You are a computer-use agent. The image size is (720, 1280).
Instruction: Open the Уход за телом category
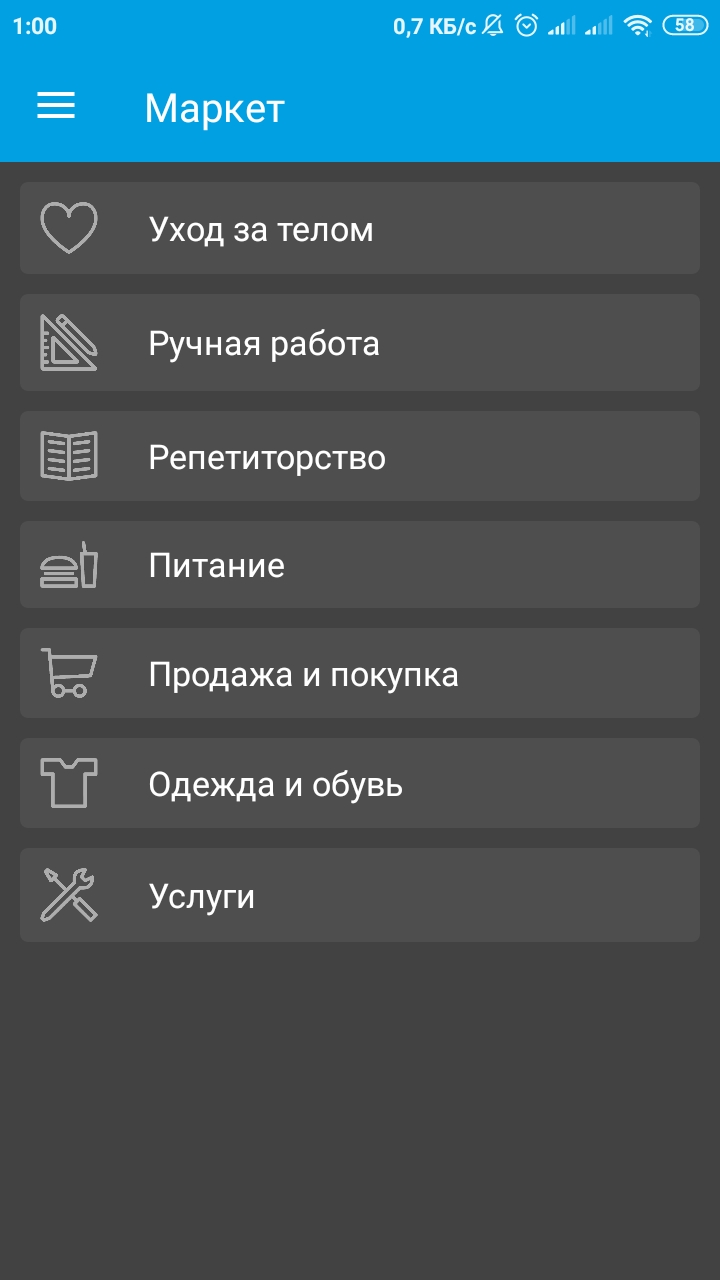point(360,228)
